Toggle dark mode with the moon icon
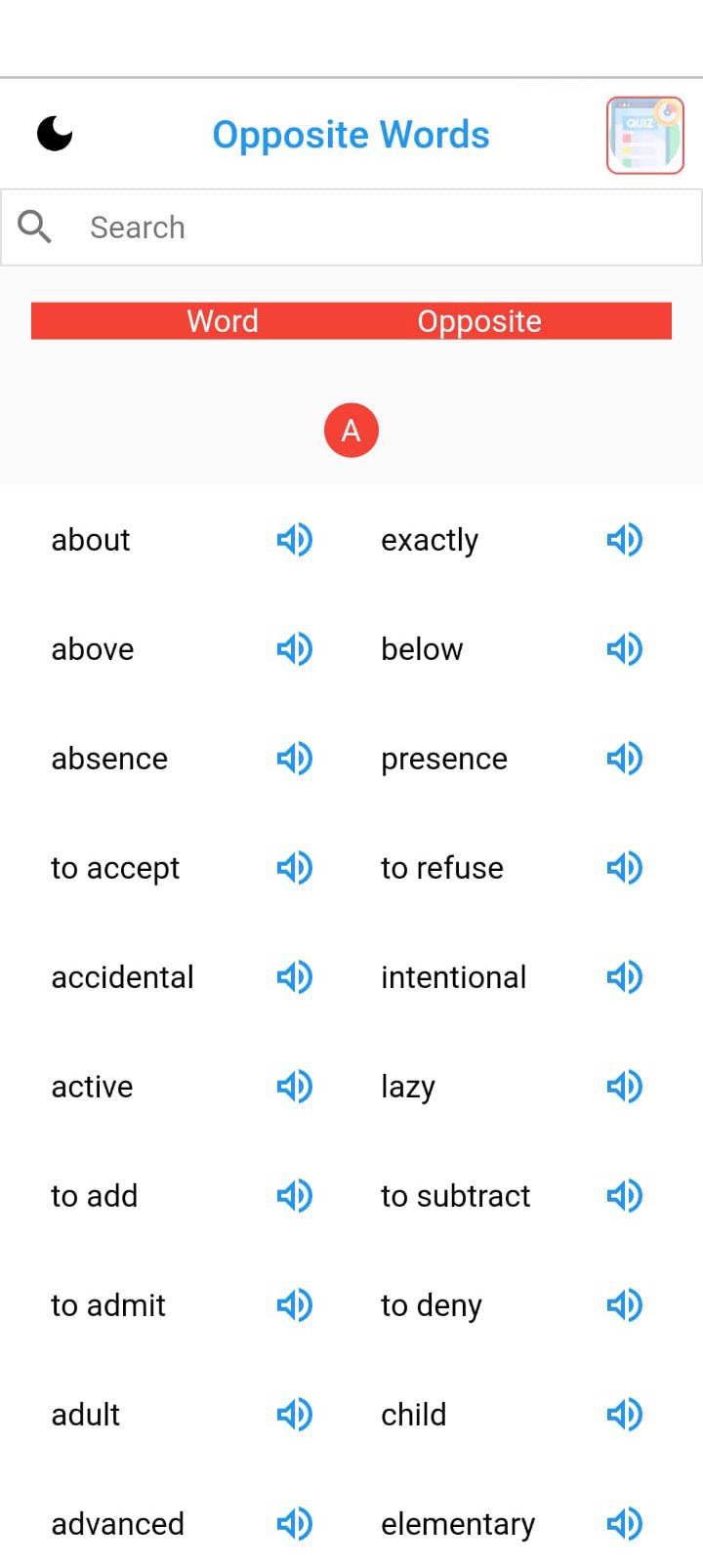This screenshot has height=1568, width=703. click(x=55, y=134)
